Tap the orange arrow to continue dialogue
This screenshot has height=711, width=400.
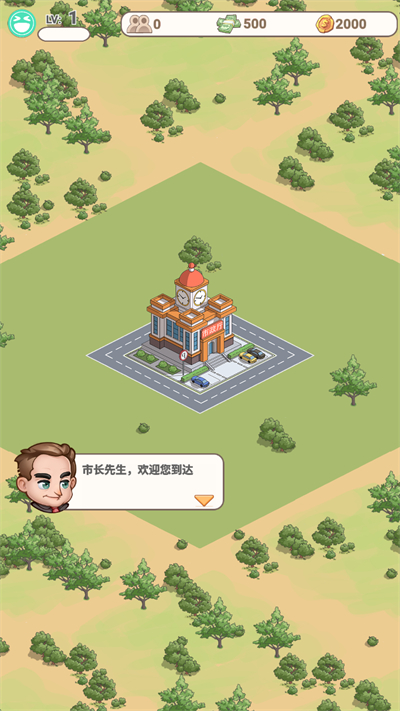click(x=204, y=500)
